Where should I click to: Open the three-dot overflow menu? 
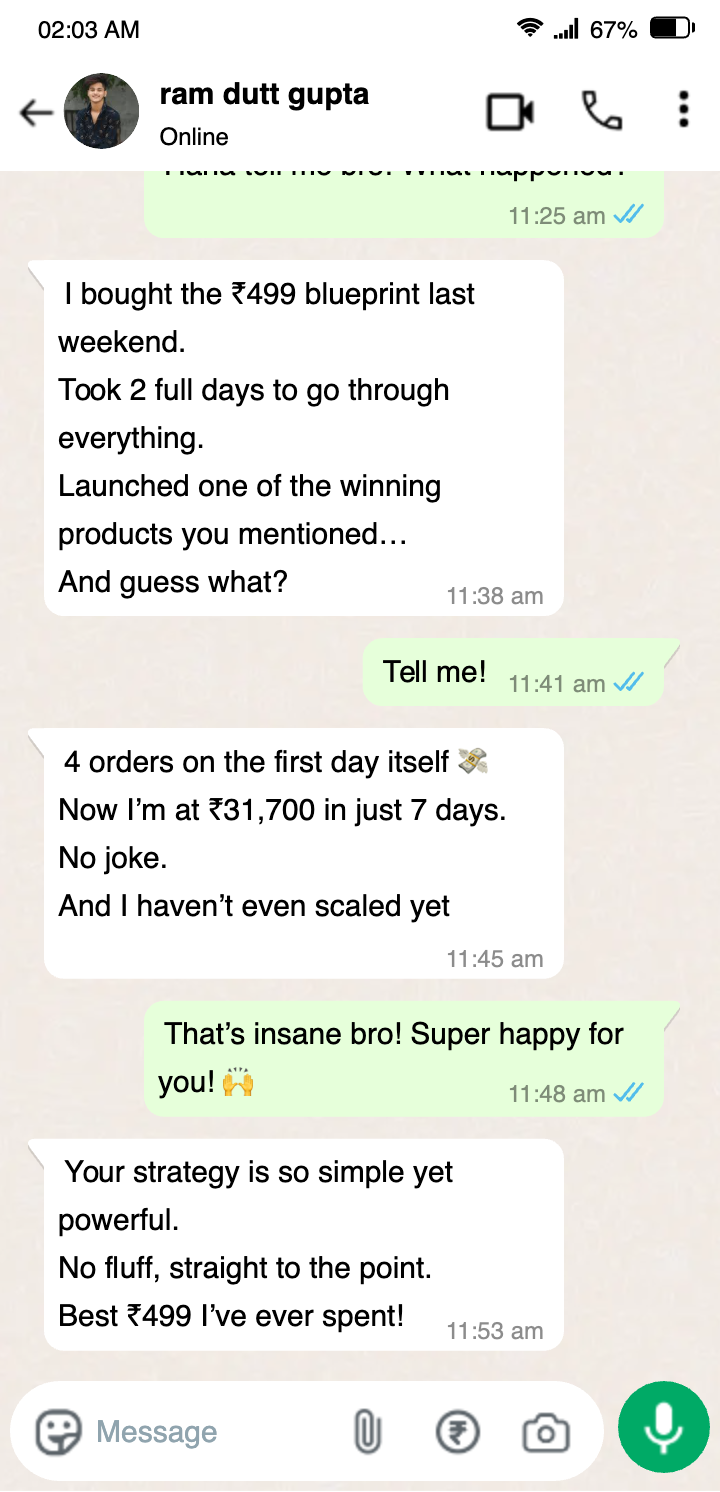coord(683,110)
